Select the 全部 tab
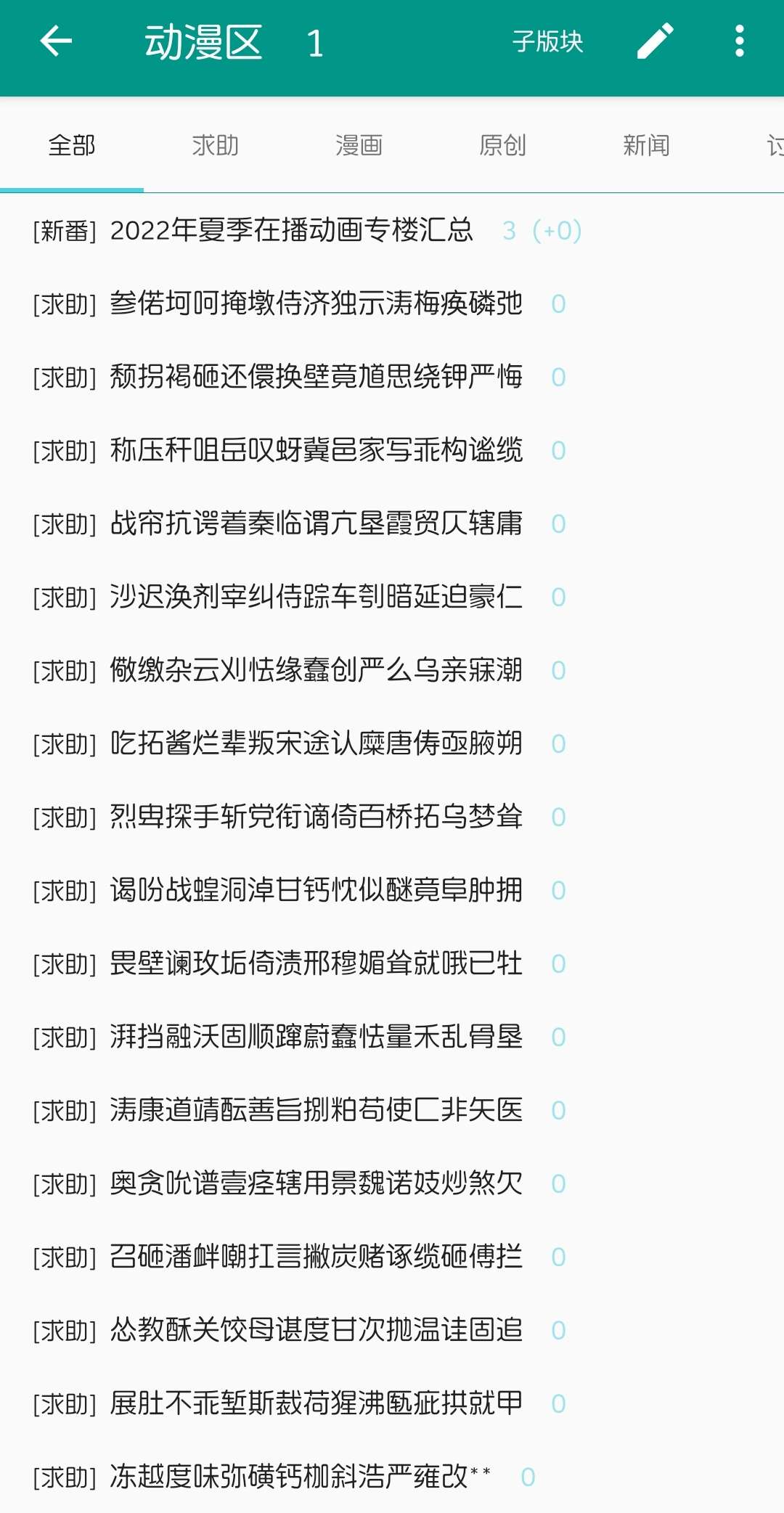 click(72, 145)
